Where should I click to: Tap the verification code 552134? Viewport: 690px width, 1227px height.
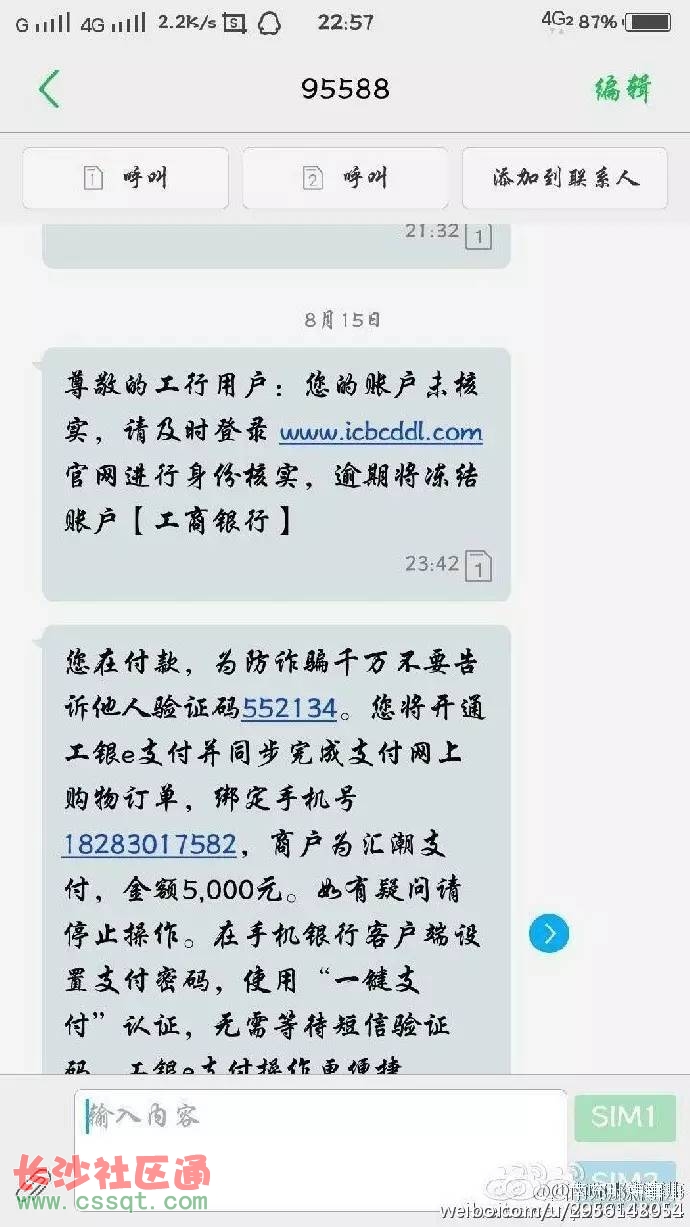tap(289, 708)
